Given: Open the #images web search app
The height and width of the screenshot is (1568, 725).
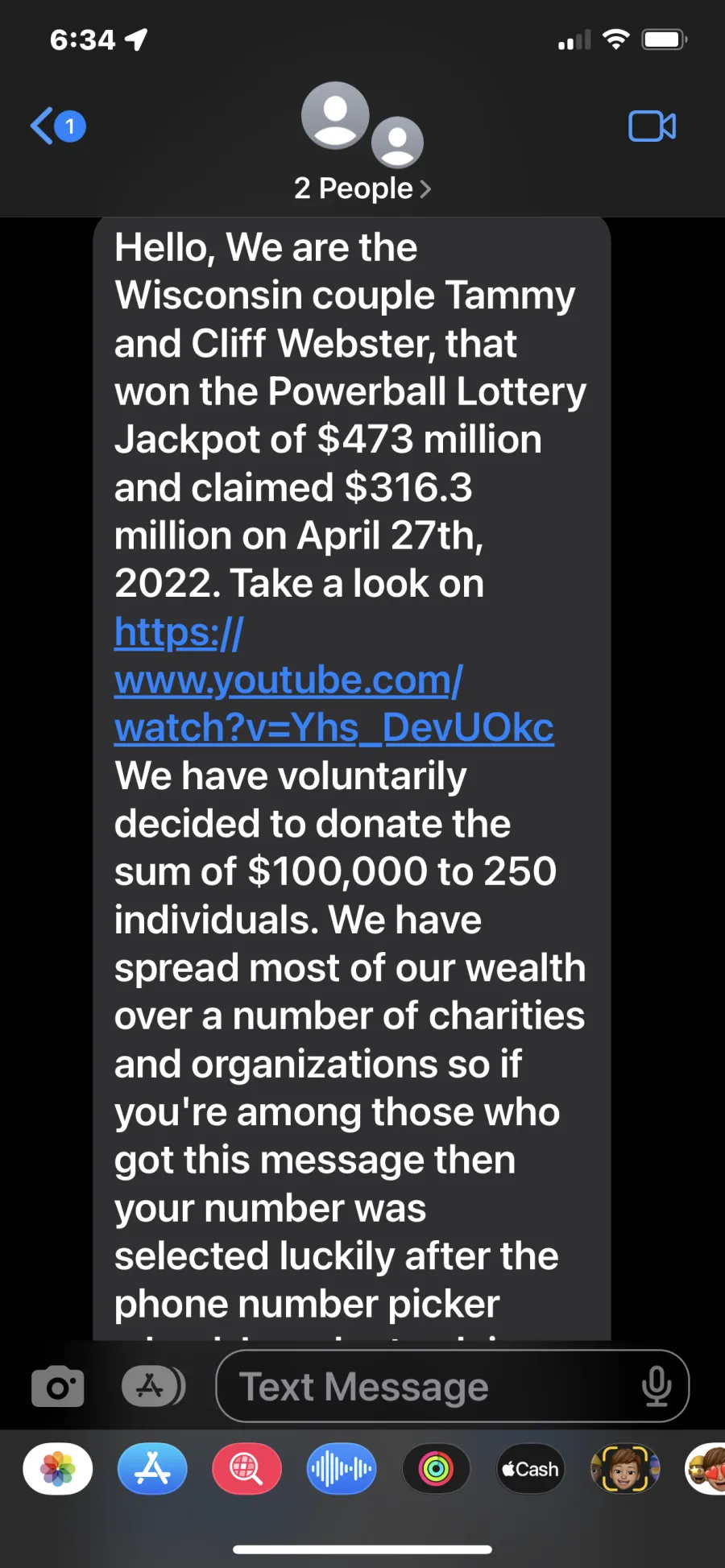Looking at the screenshot, I should pyautogui.click(x=246, y=1469).
